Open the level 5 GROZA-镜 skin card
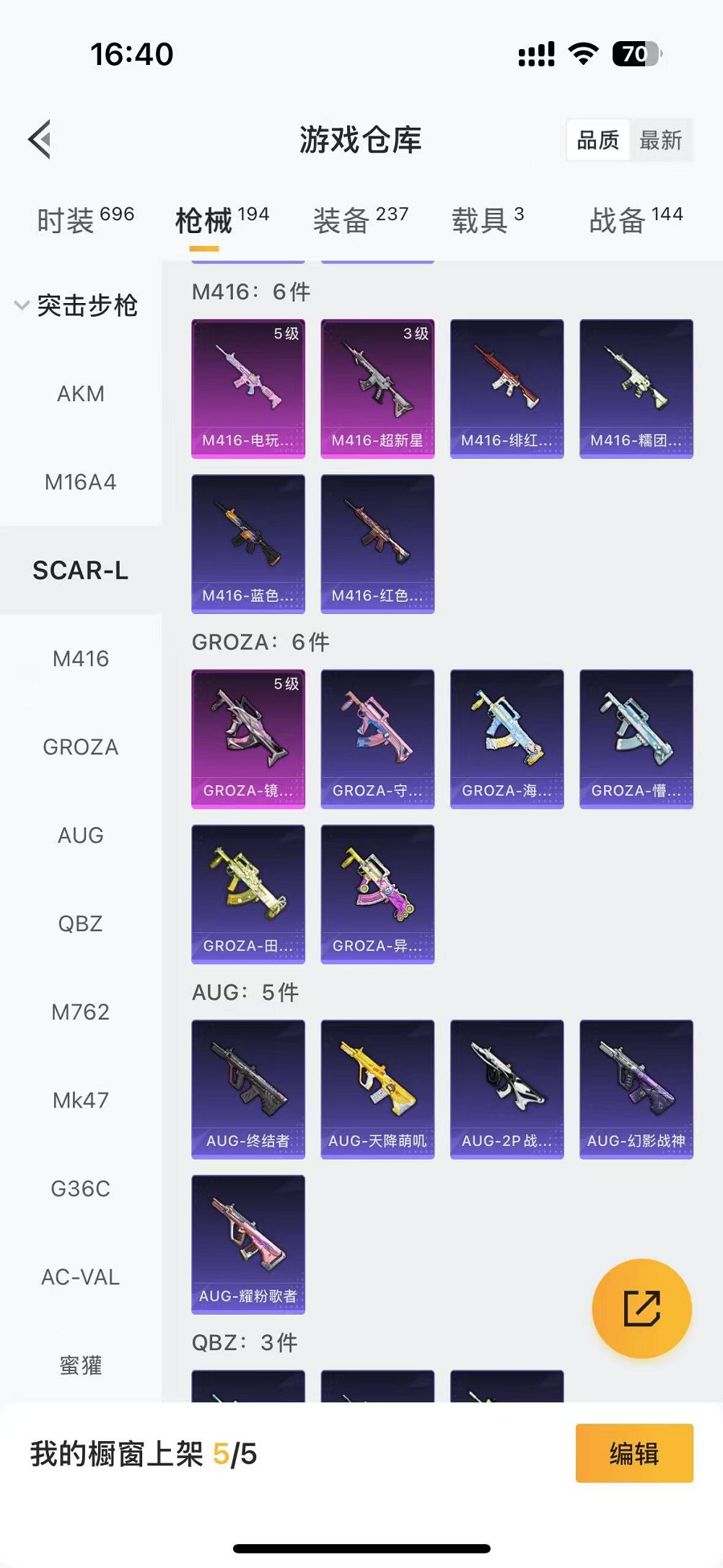723x1568 pixels. coord(248,738)
